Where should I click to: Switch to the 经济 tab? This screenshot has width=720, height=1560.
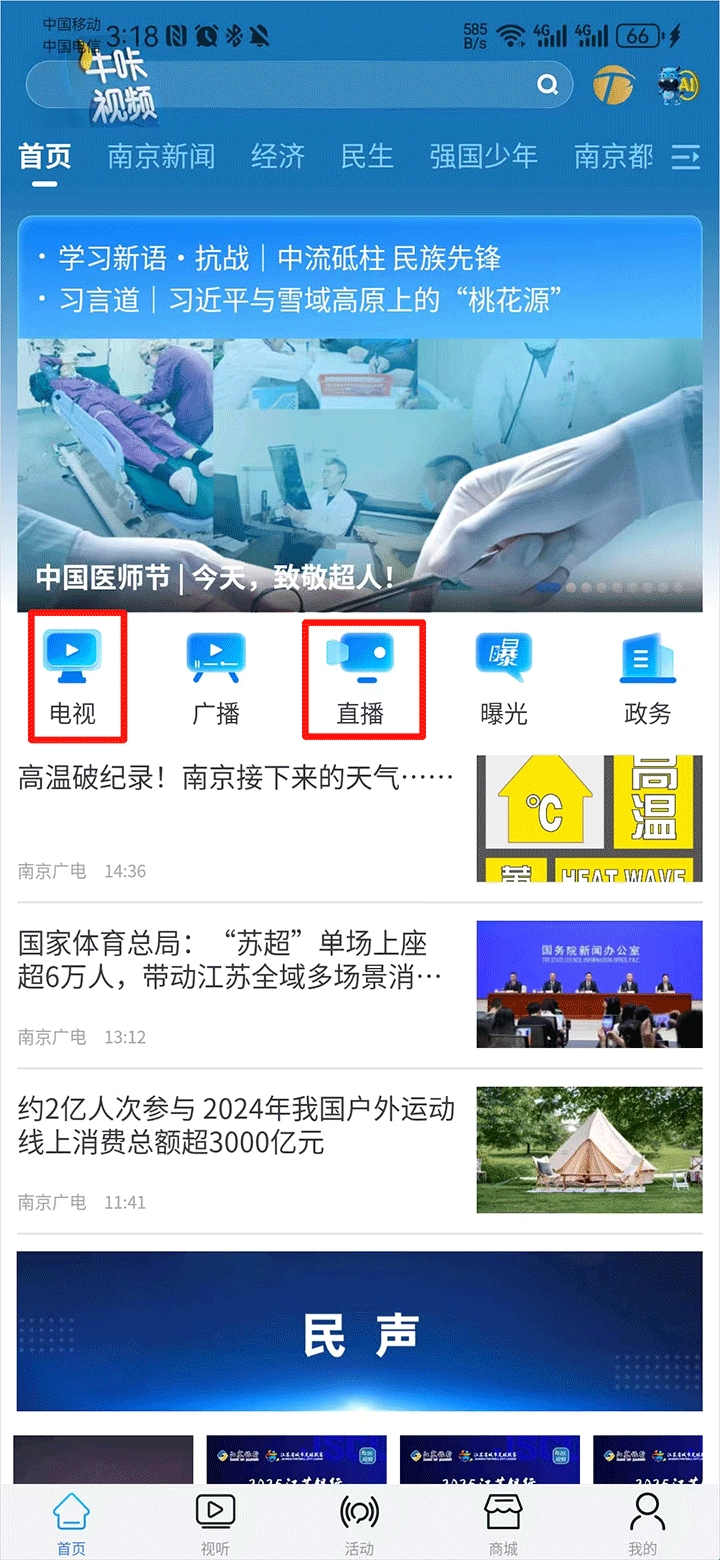tap(277, 156)
